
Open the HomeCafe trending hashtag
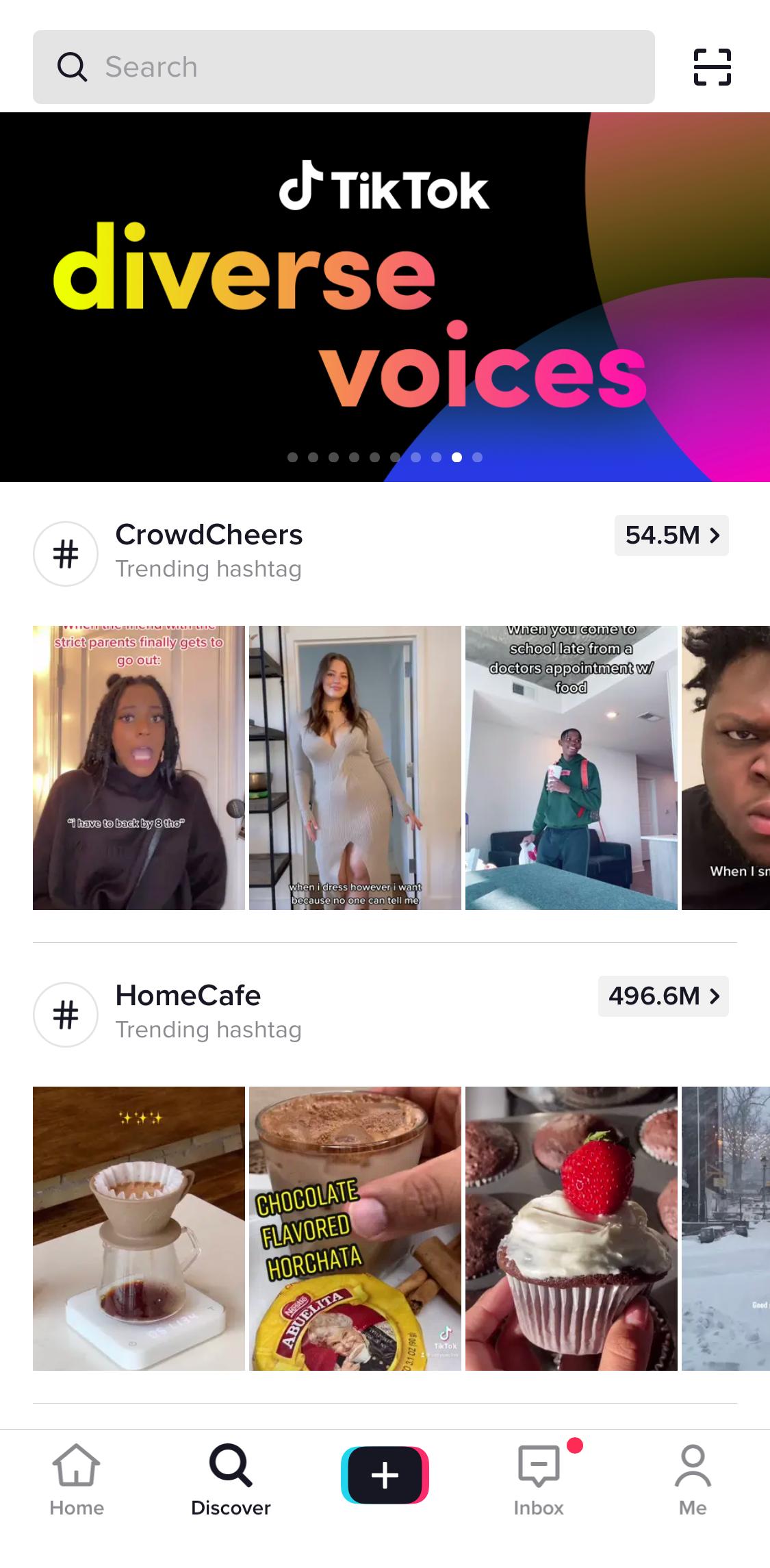coord(188,1012)
